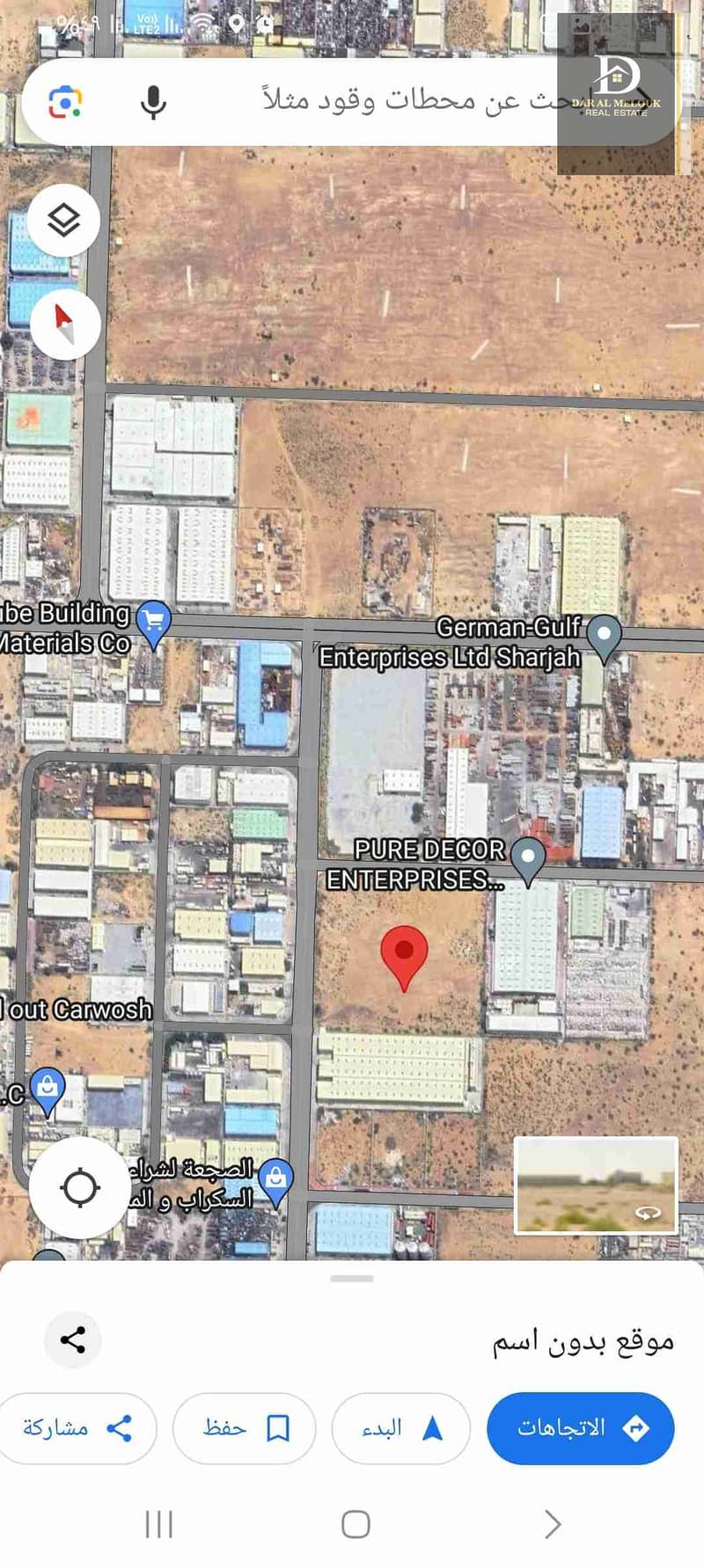Viewport: 704px width, 1568px height.
Task: Open recent apps from the navigation bar
Action: coord(158,1524)
